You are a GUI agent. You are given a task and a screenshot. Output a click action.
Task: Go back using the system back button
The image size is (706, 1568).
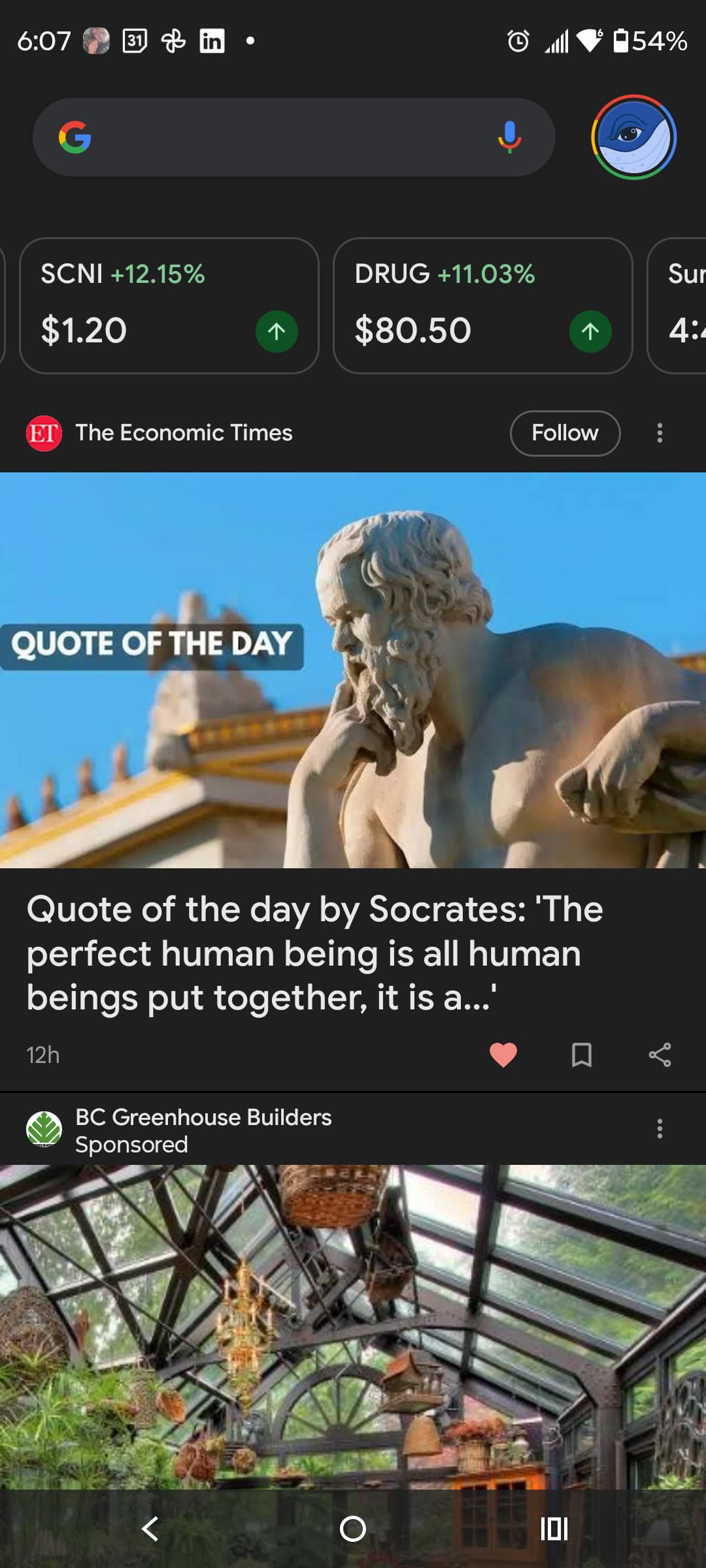[x=150, y=1529]
